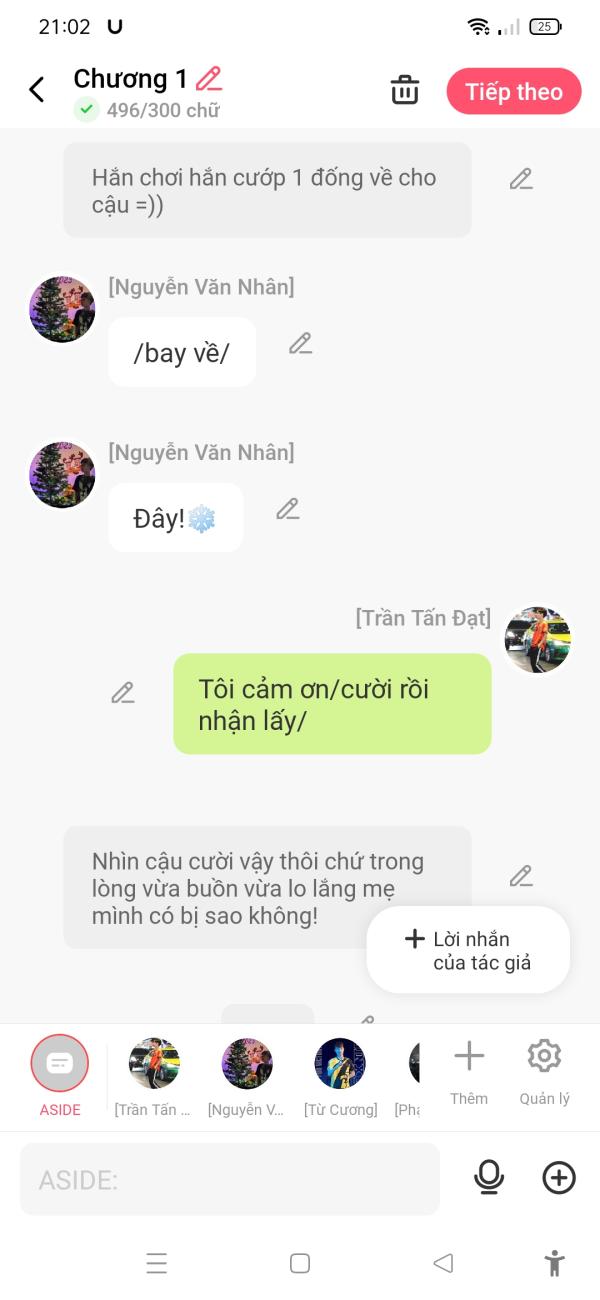Edit the message "/bay về/"
The width and height of the screenshot is (600, 1300).
point(300,344)
